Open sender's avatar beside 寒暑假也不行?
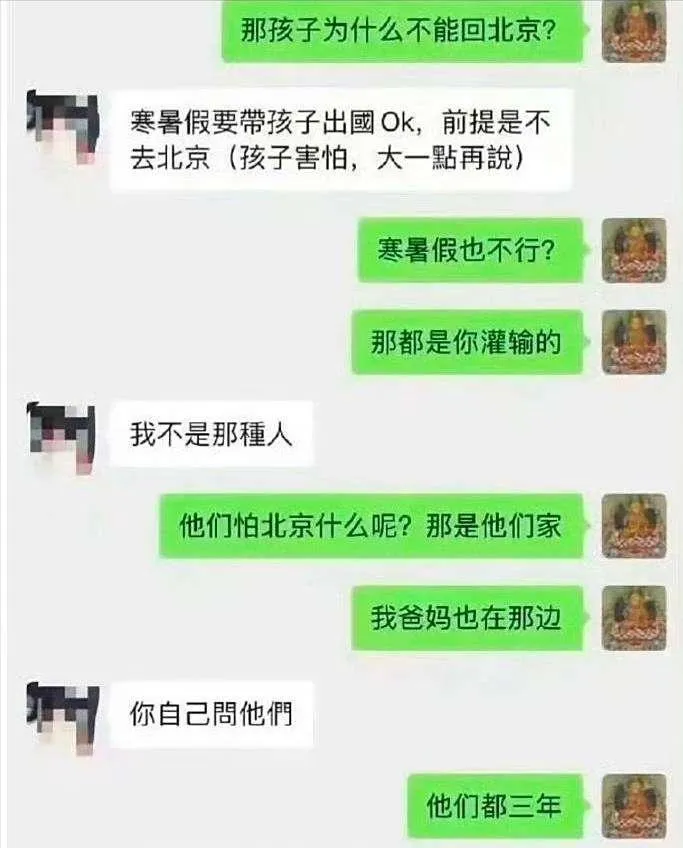Screen dimensions: 683x848 click(x=633, y=250)
